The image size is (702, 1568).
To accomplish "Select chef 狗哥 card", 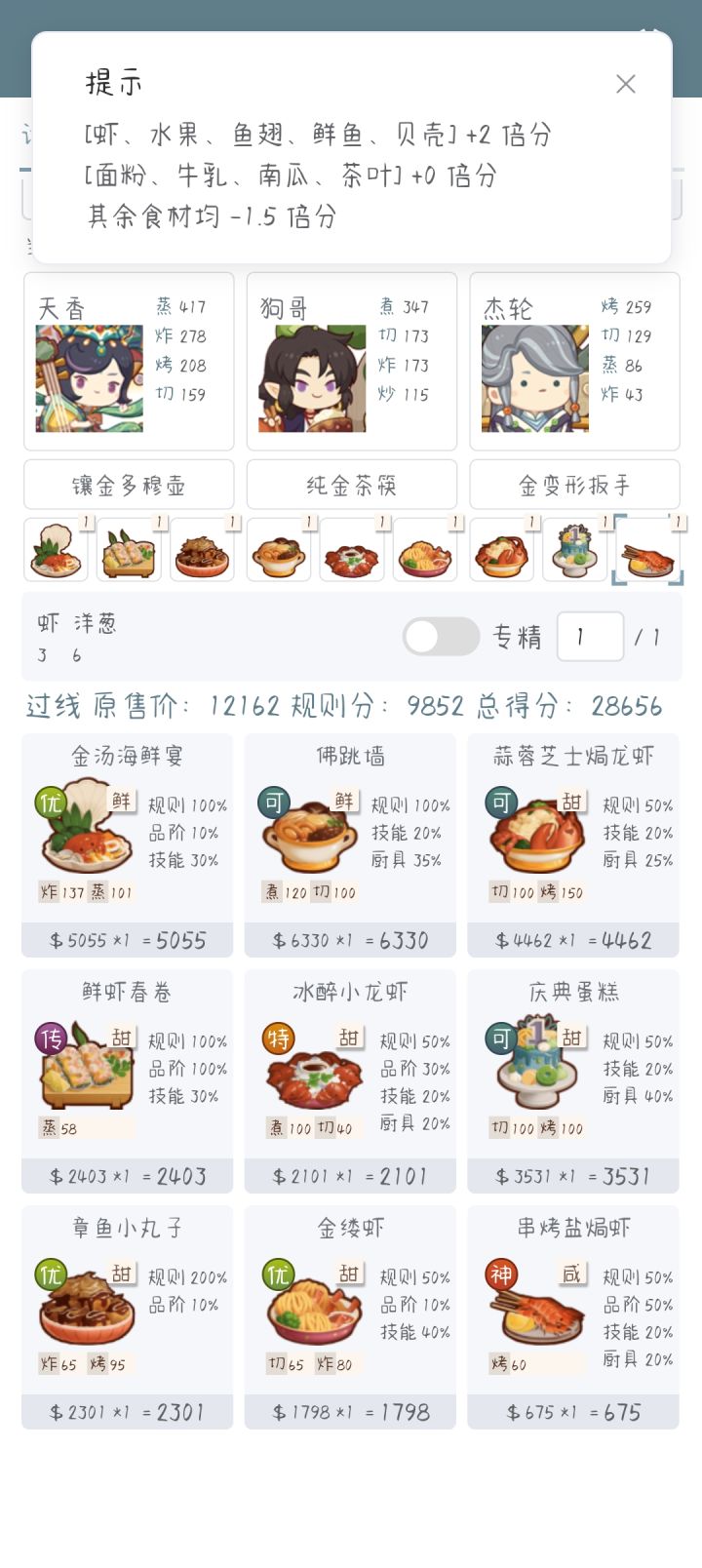I will point(352,362).
